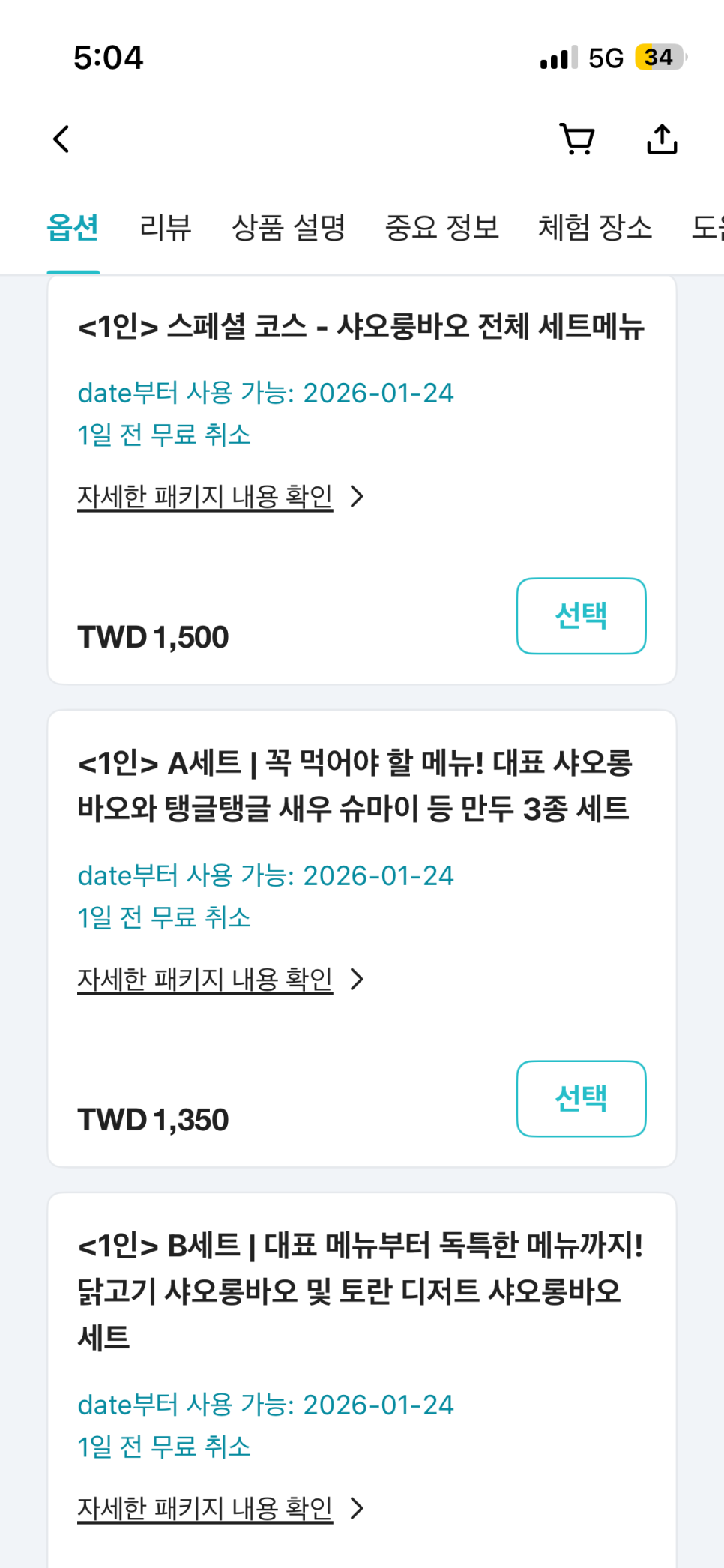Open the 중요 정보 tab
This screenshot has width=724, height=1568.
(441, 227)
